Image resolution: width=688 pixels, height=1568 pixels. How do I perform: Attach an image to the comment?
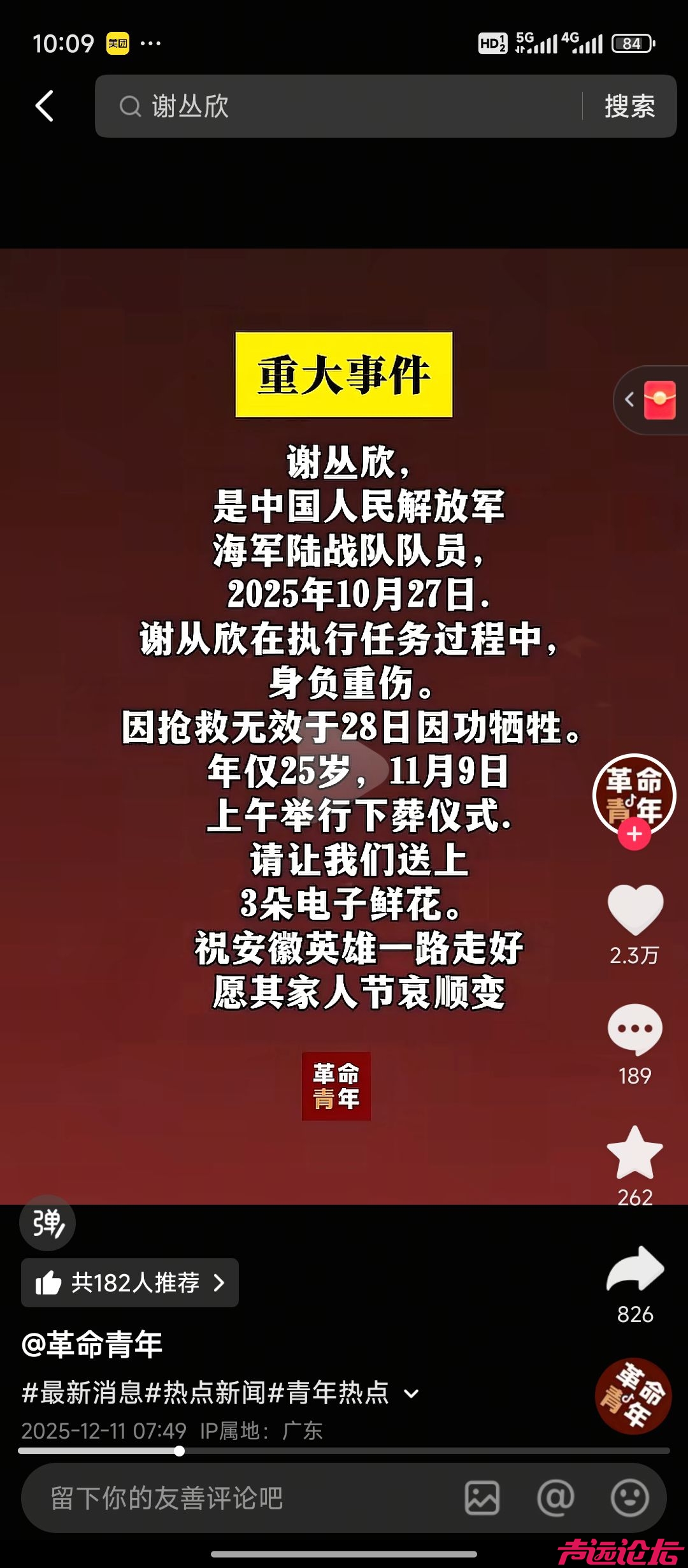click(482, 1498)
